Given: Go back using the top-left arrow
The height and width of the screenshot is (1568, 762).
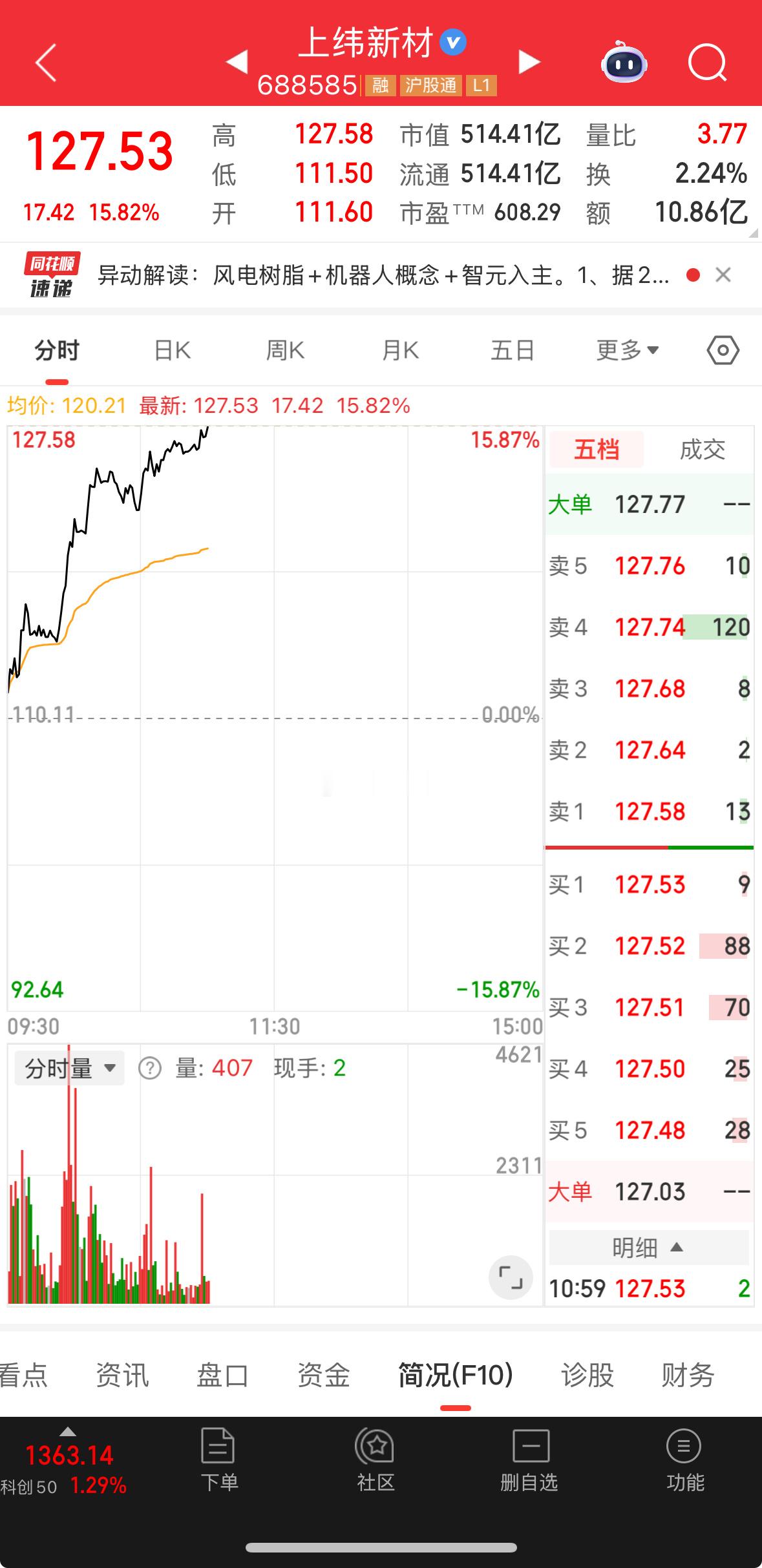Looking at the screenshot, I should [44, 61].
